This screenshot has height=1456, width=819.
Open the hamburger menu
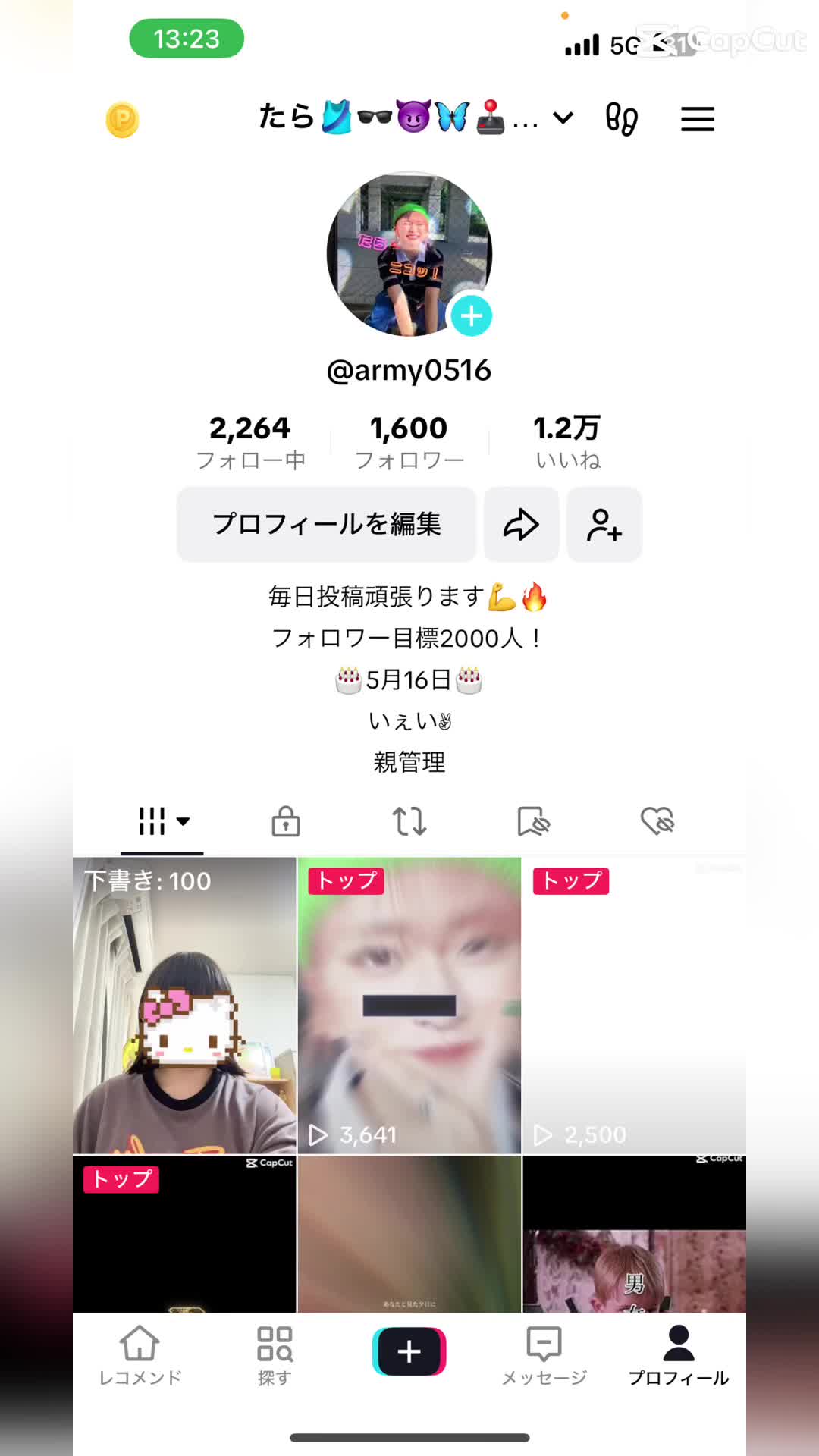click(697, 119)
